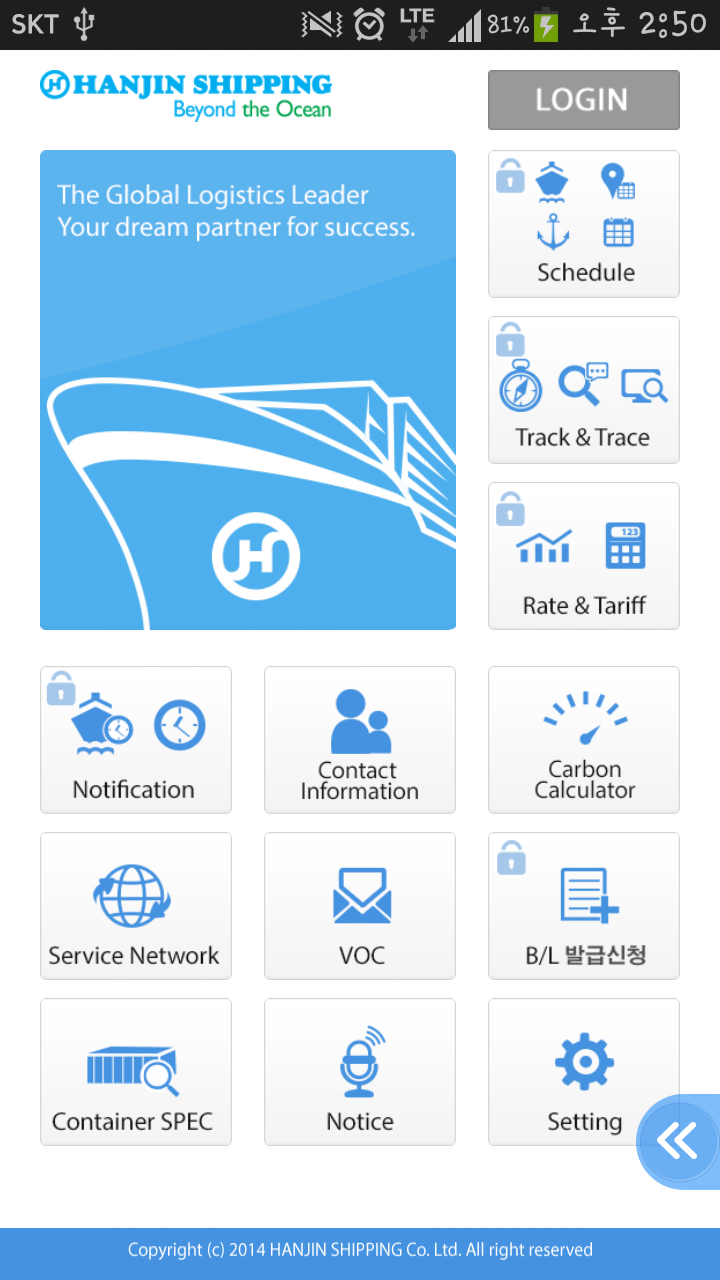Select the VOC tile
This screenshot has height=1280, width=720.
pyautogui.click(x=360, y=906)
